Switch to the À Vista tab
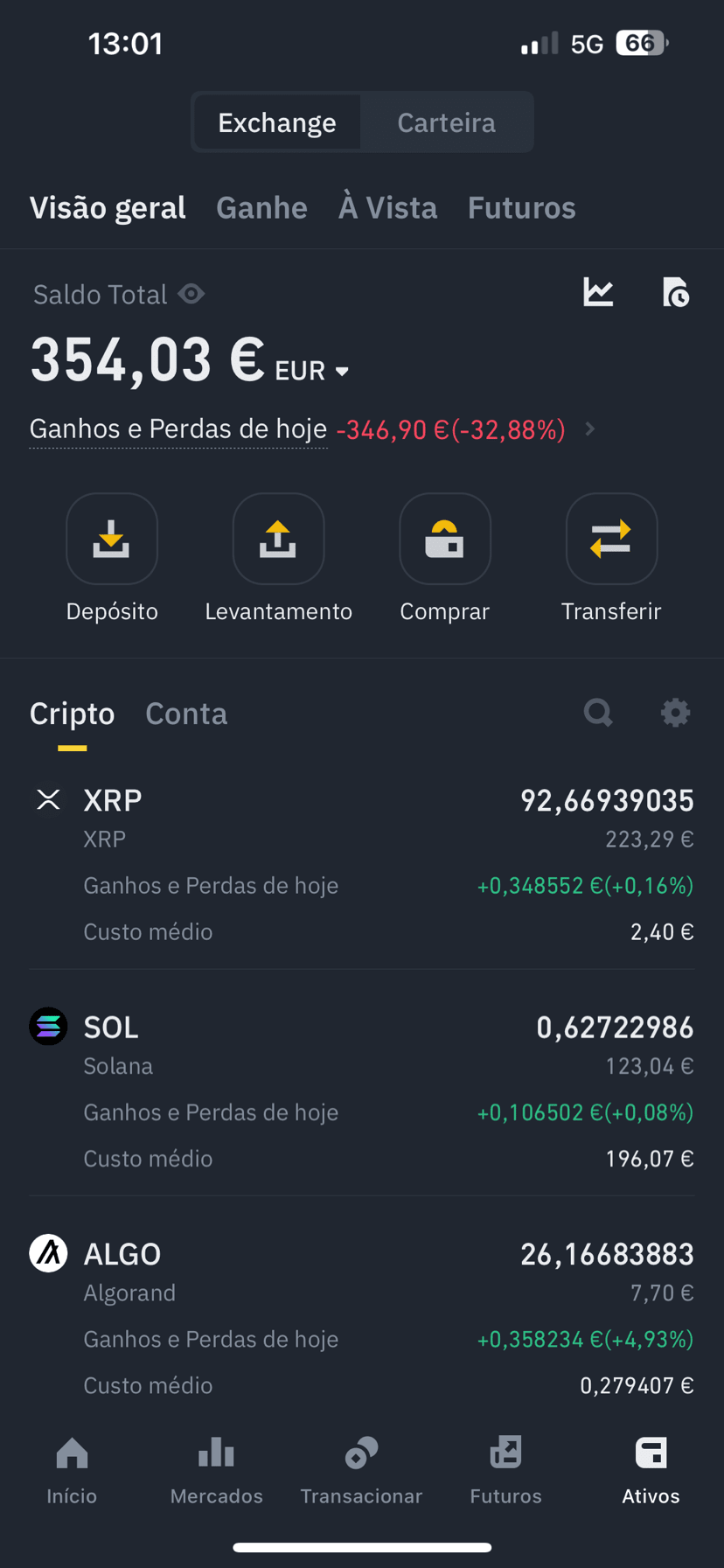 pyautogui.click(x=387, y=208)
